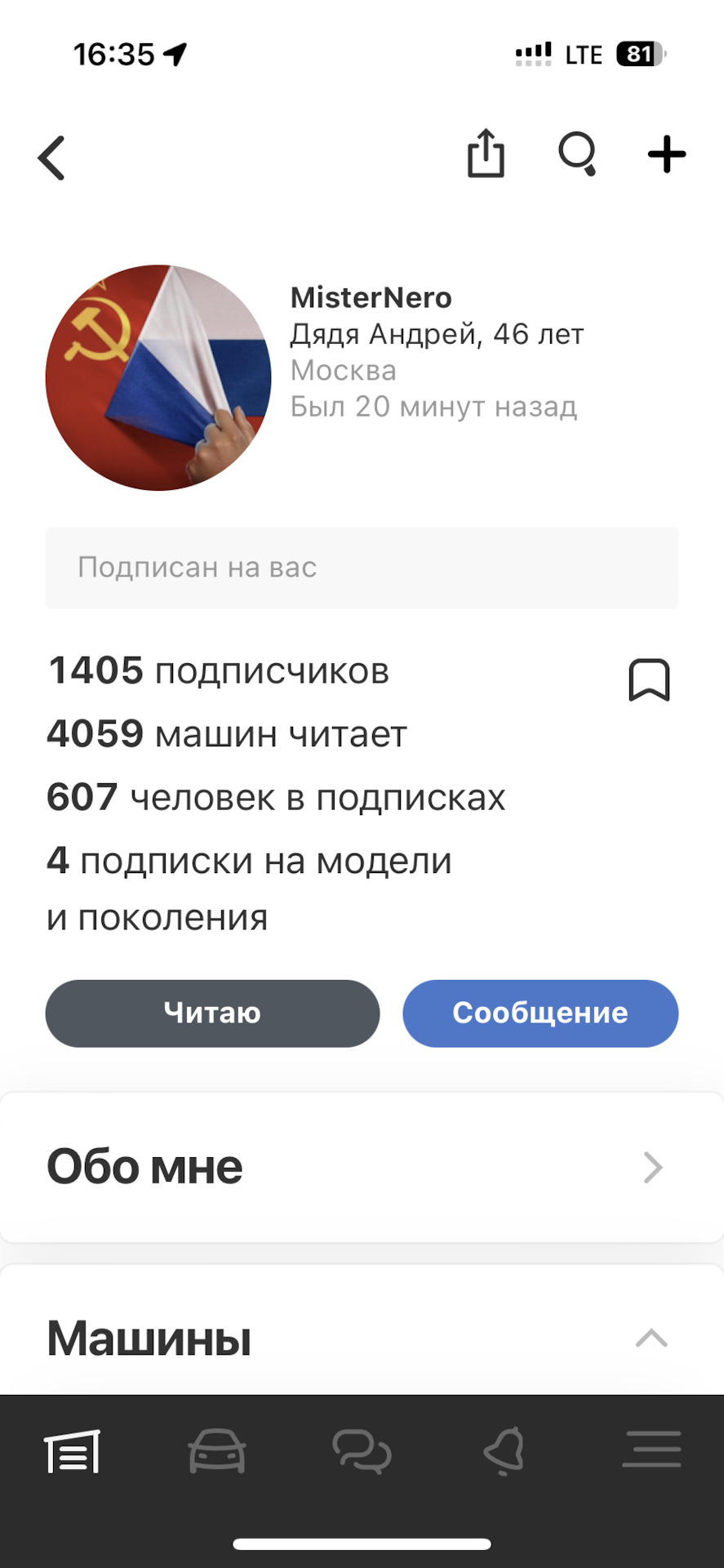Switch to the feed tab
The image size is (724, 1568).
pos(72,1451)
